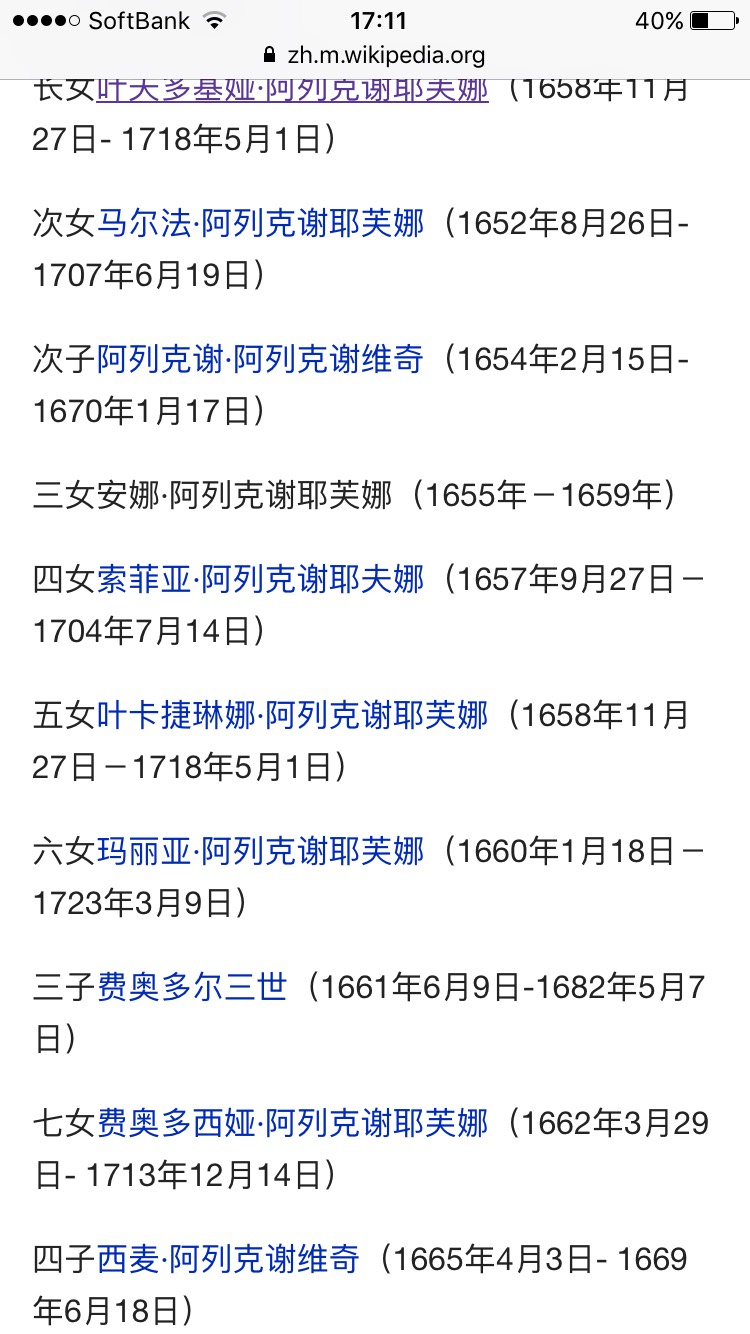This screenshot has height=1334, width=750.
Task: Follow the 阿列克谢·阿列克谢维奇 link
Action: click(x=260, y=358)
